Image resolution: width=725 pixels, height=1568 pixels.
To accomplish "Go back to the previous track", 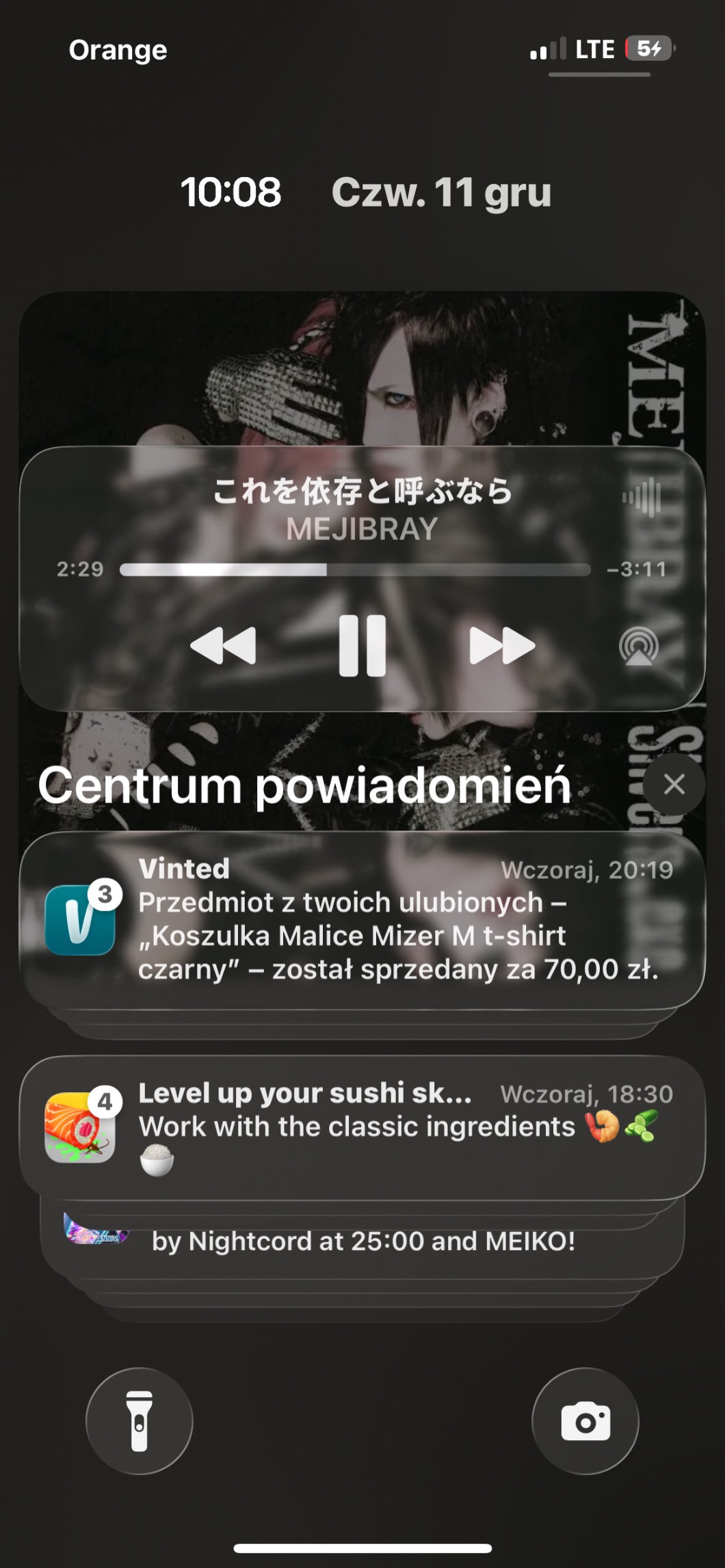I will click(x=223, y=645).
